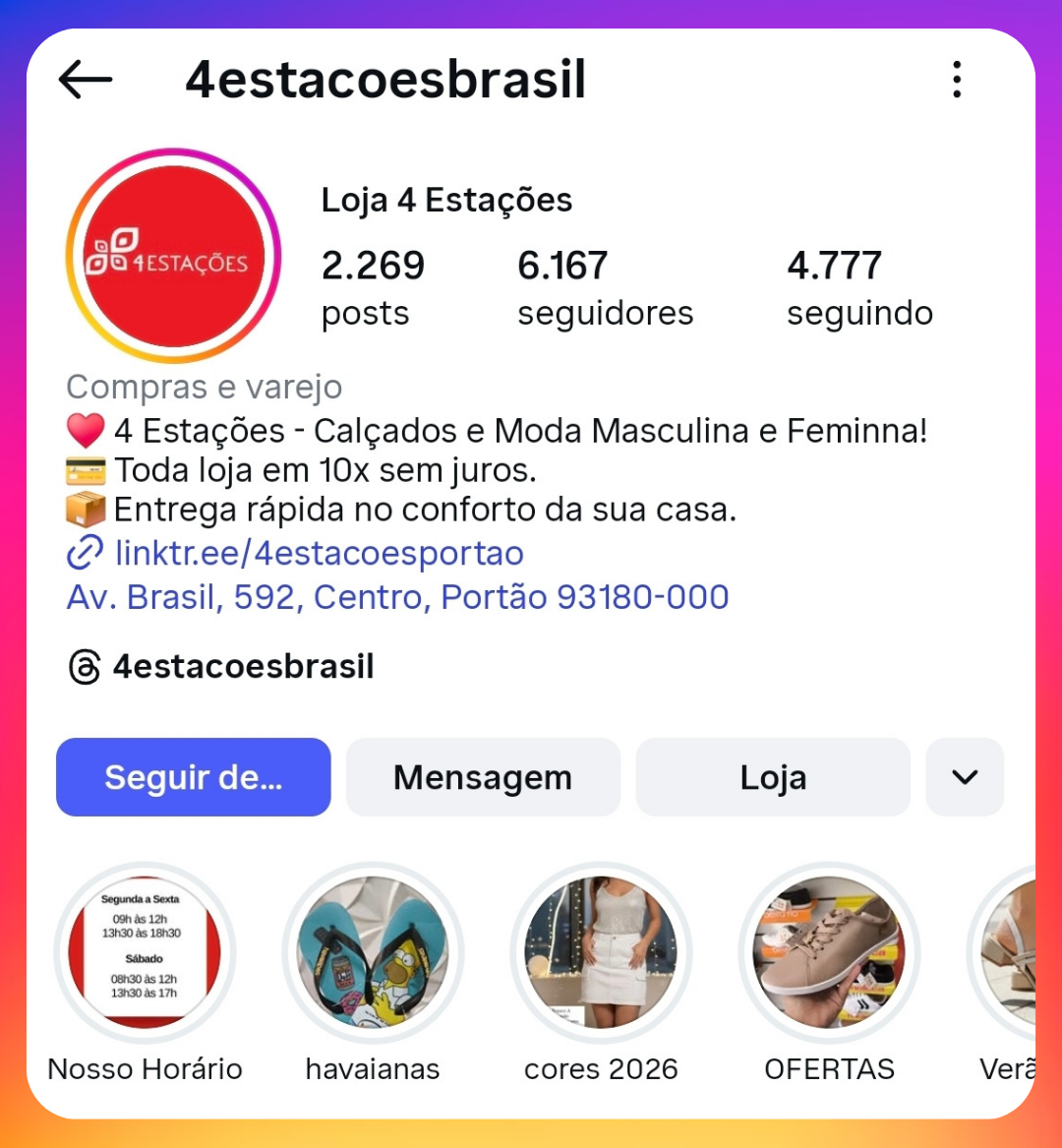View the havaianas highlight
This screenshot has width=1062, height=1148.
click(x=373, y=952)
